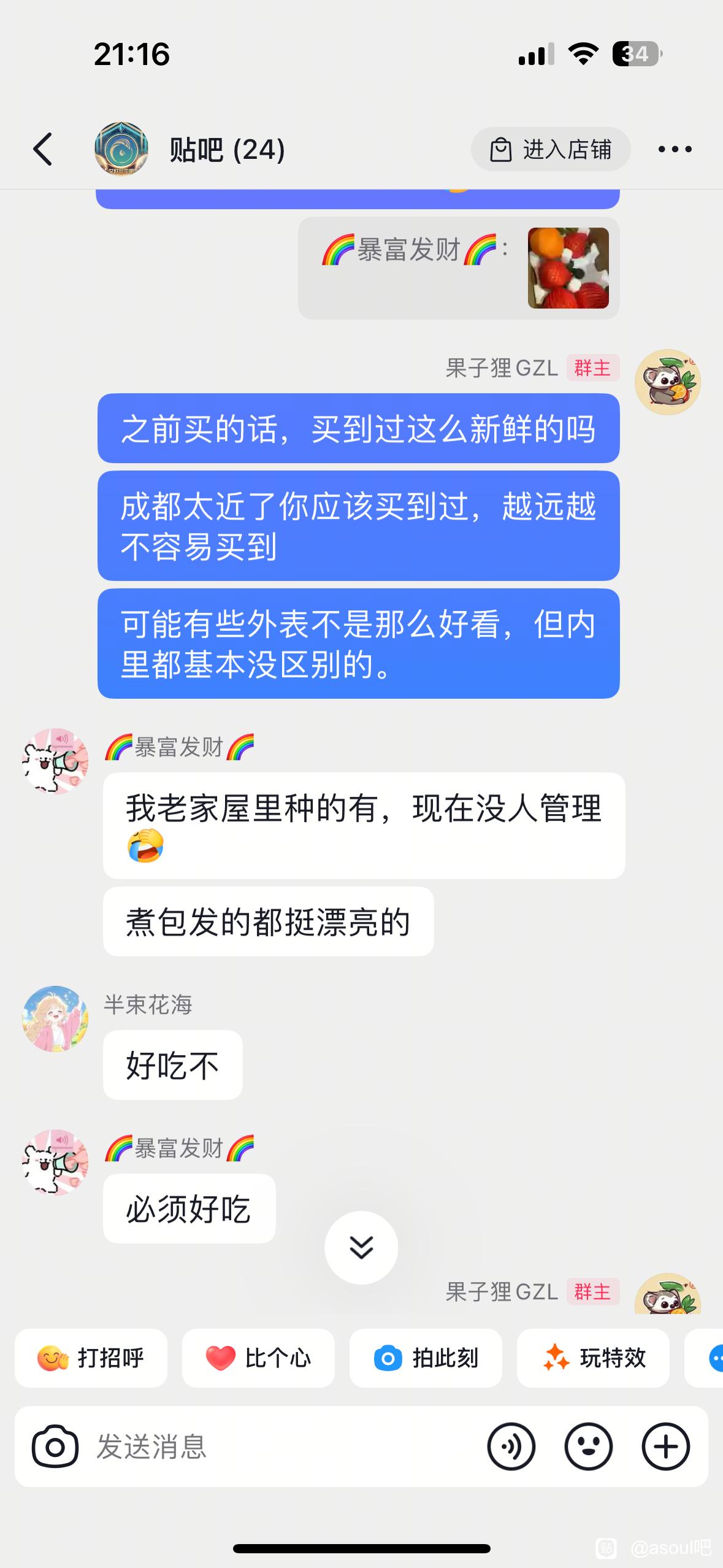Tap the 进入店铺 button
The width and height of the screenshot is (723, 1568).
551,149
